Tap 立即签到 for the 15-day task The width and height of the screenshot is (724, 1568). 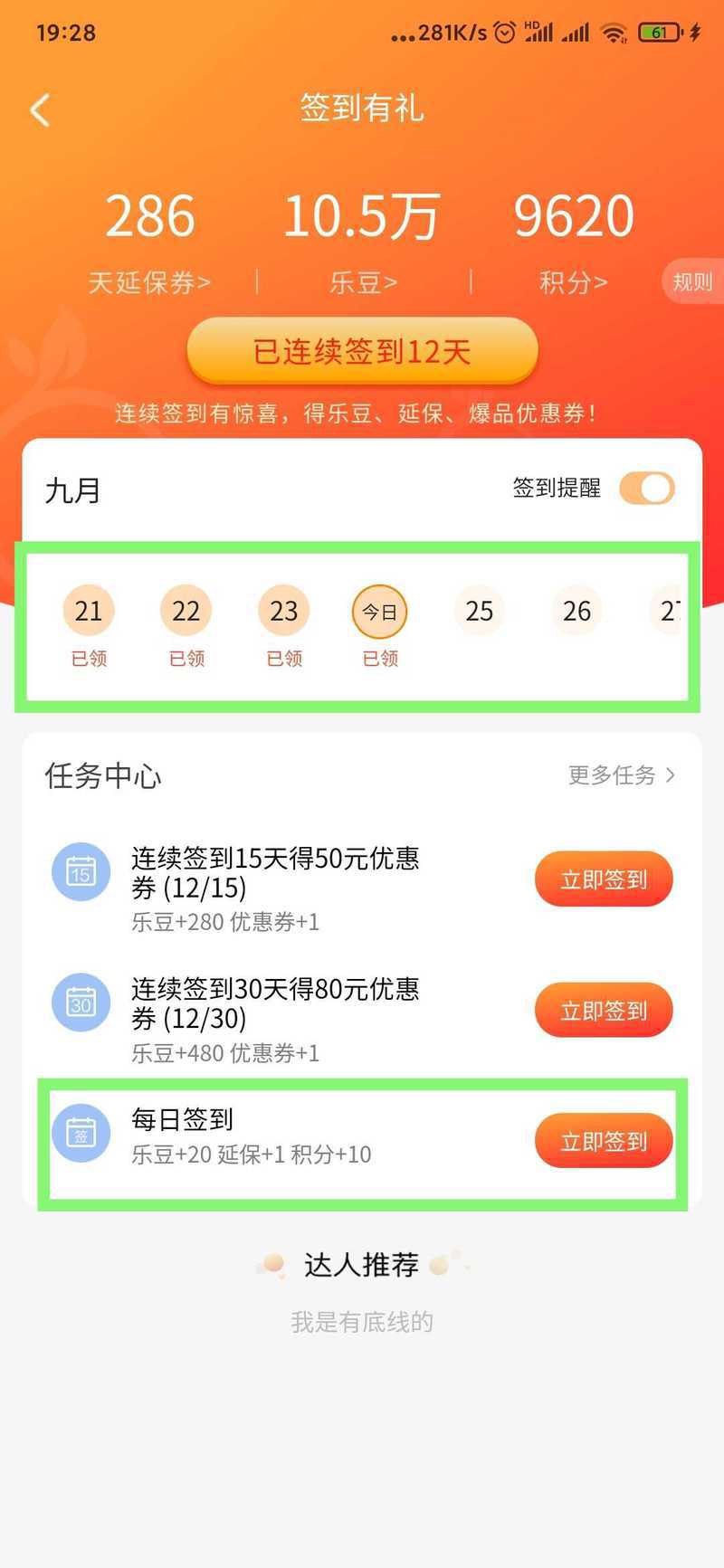pos(604,879)
